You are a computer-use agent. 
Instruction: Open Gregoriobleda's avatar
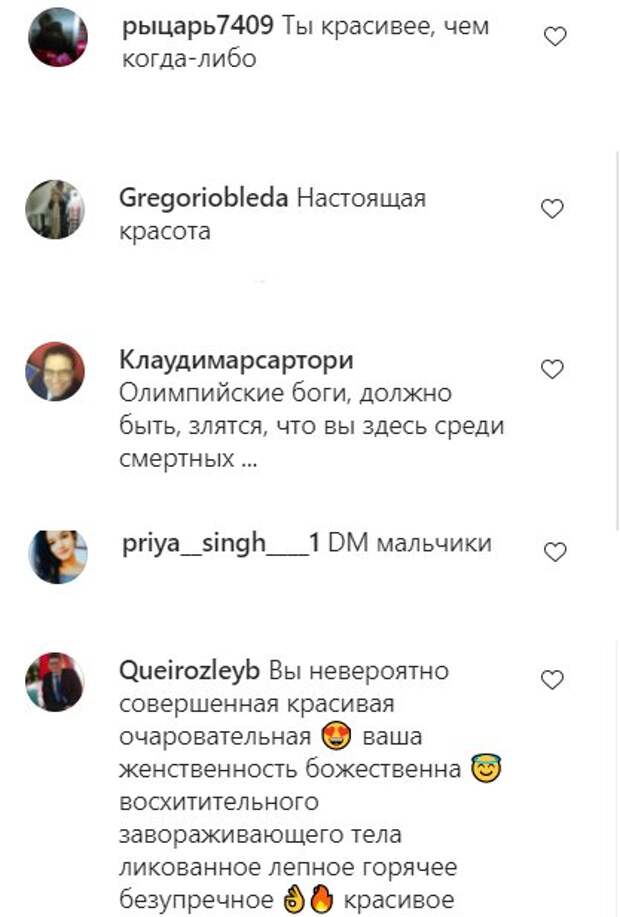[55, 210]
